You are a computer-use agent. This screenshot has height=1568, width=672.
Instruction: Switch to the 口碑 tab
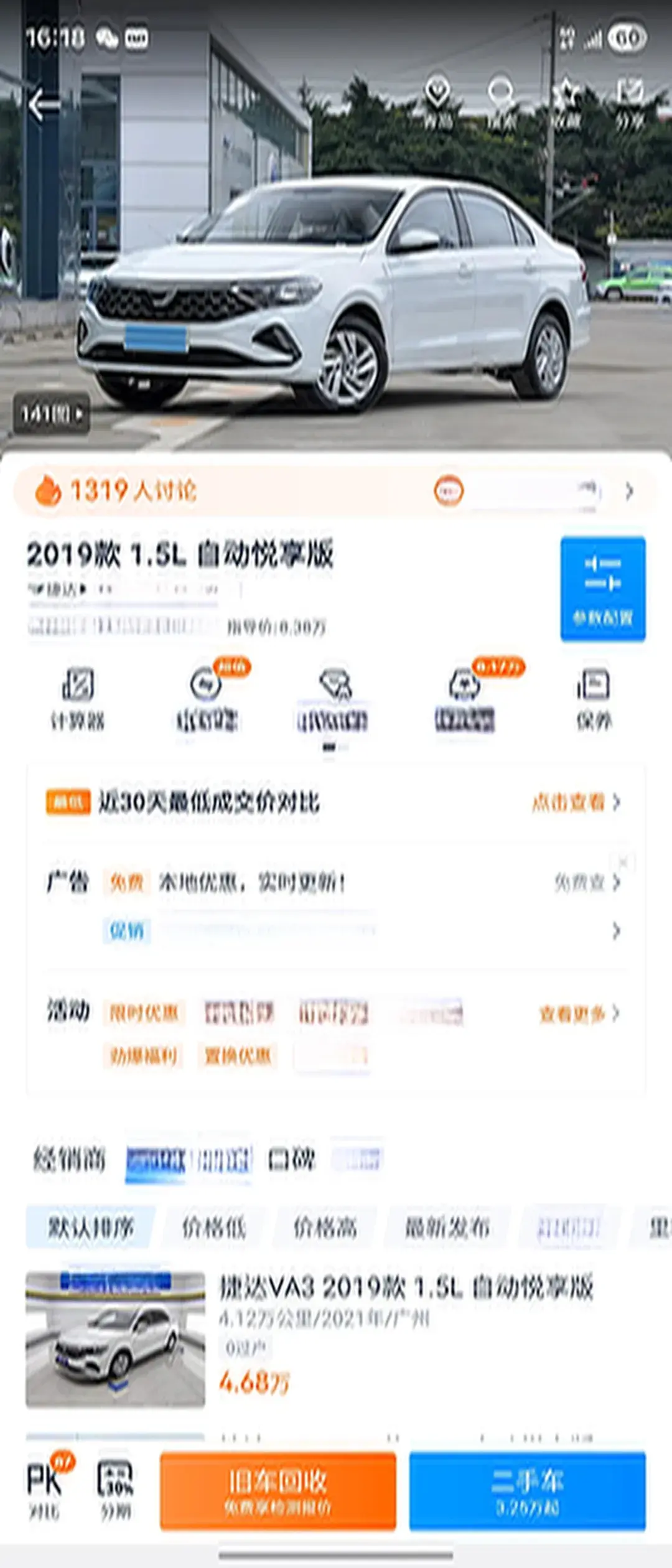[x=291, y=1159]
